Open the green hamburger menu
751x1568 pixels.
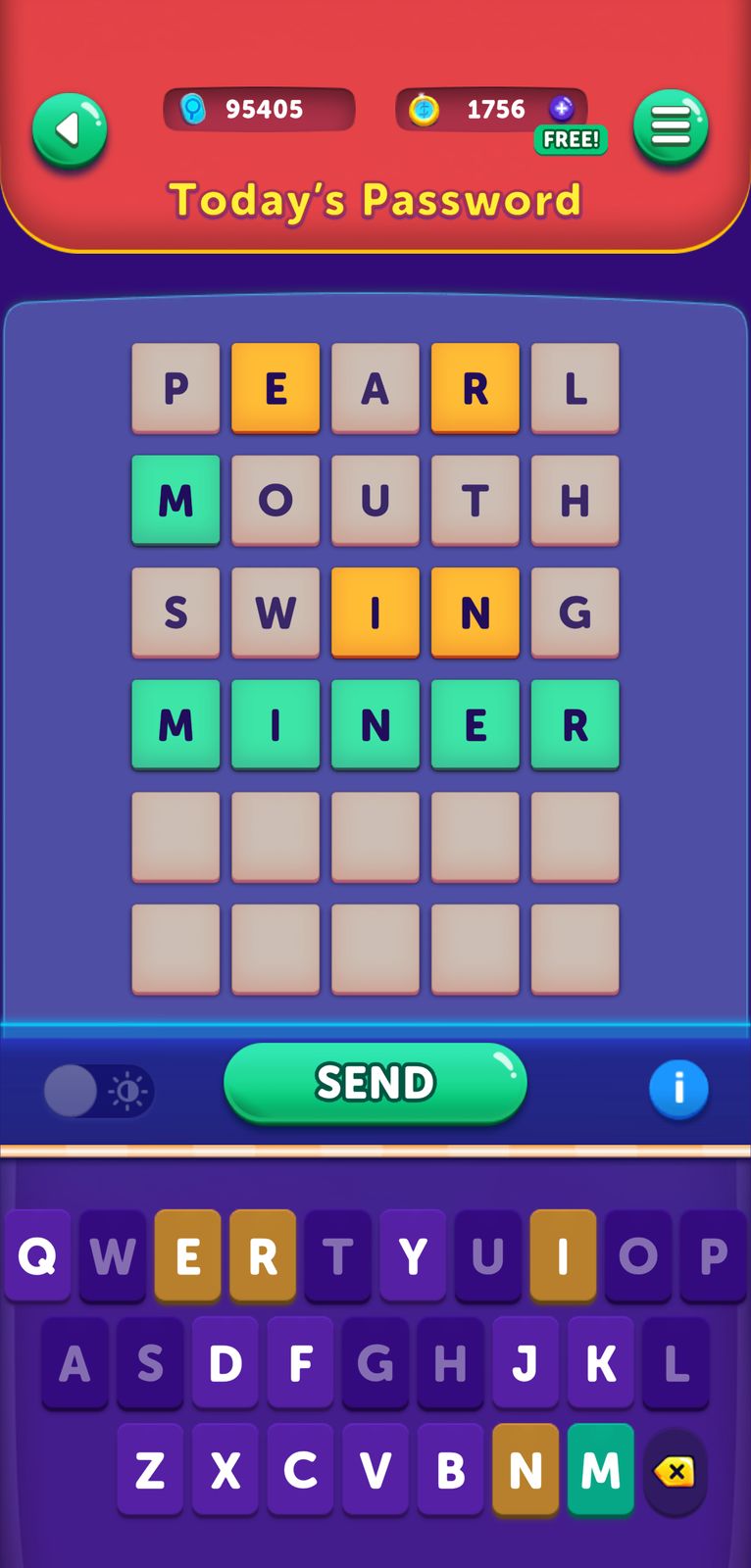coord(671,127)
